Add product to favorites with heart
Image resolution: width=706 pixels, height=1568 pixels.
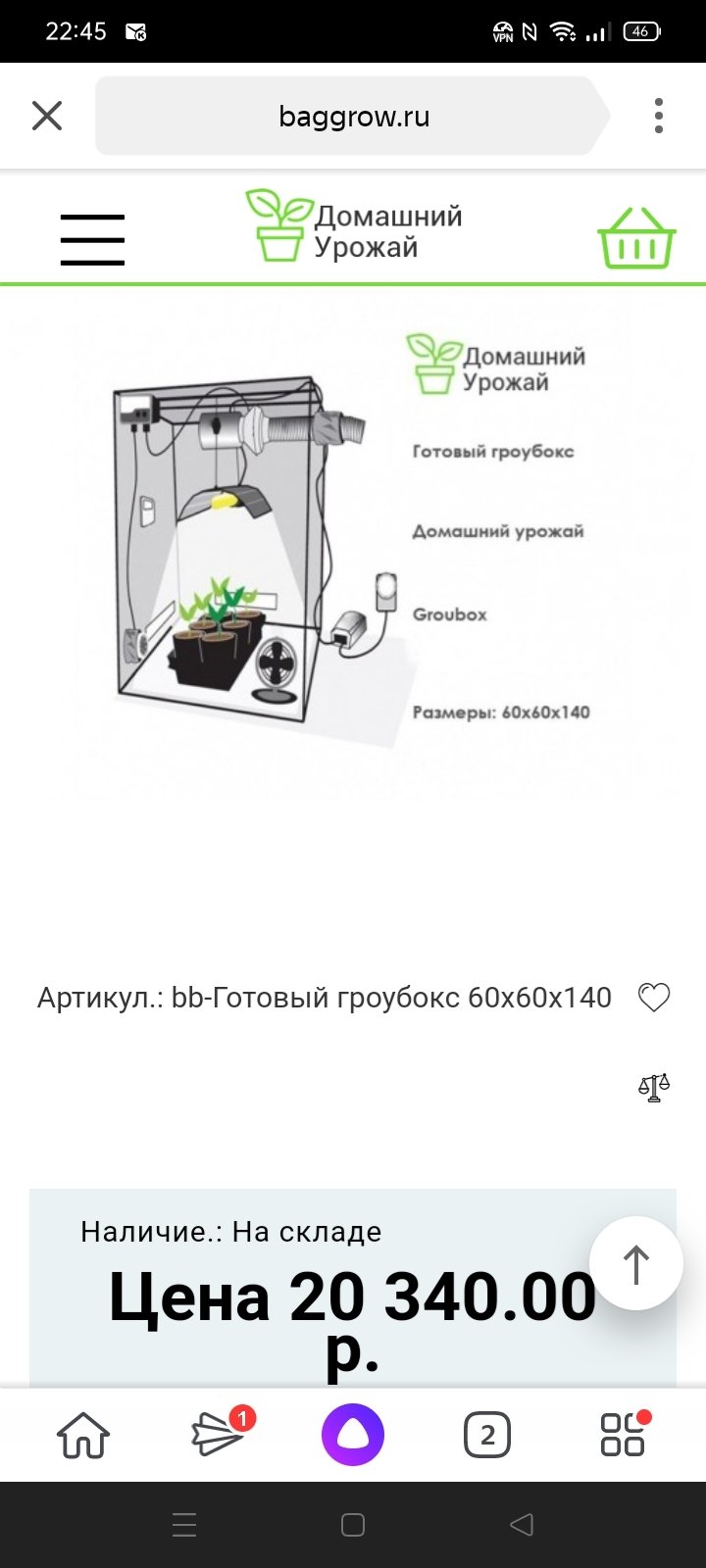pos(654,998)
